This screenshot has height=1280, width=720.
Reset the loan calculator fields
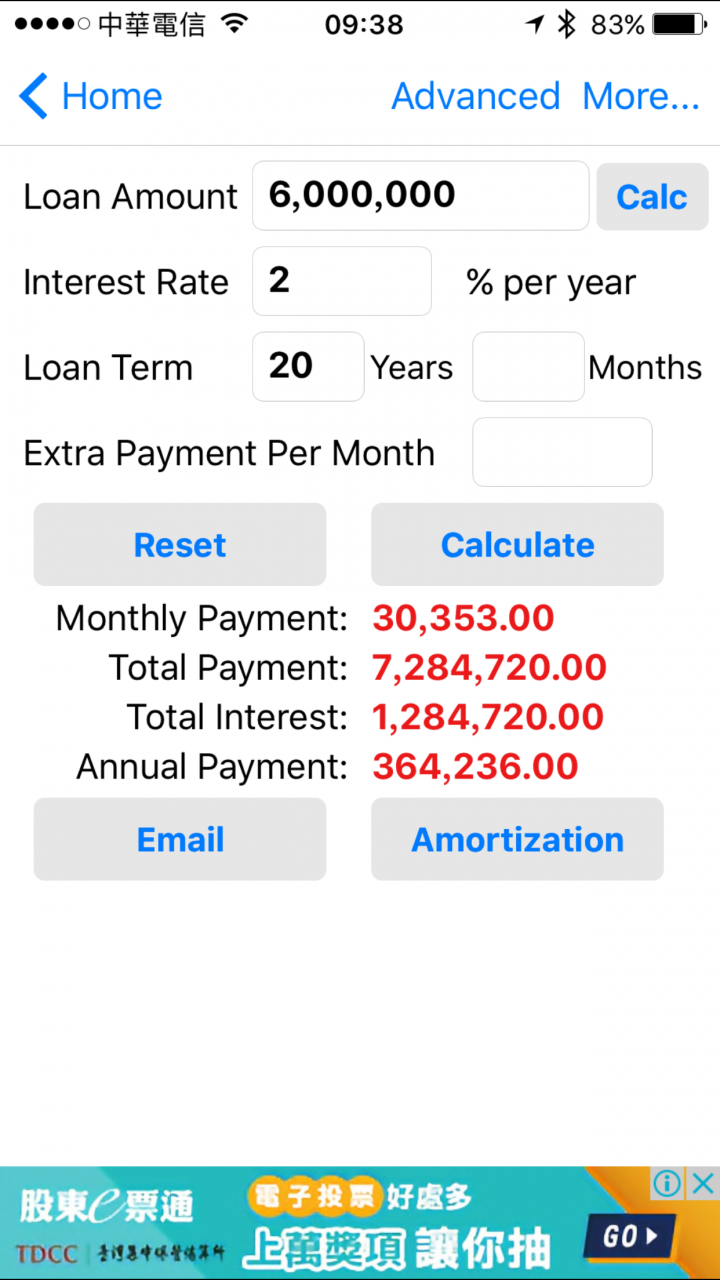pyautogui.click(x=180, y=544)
